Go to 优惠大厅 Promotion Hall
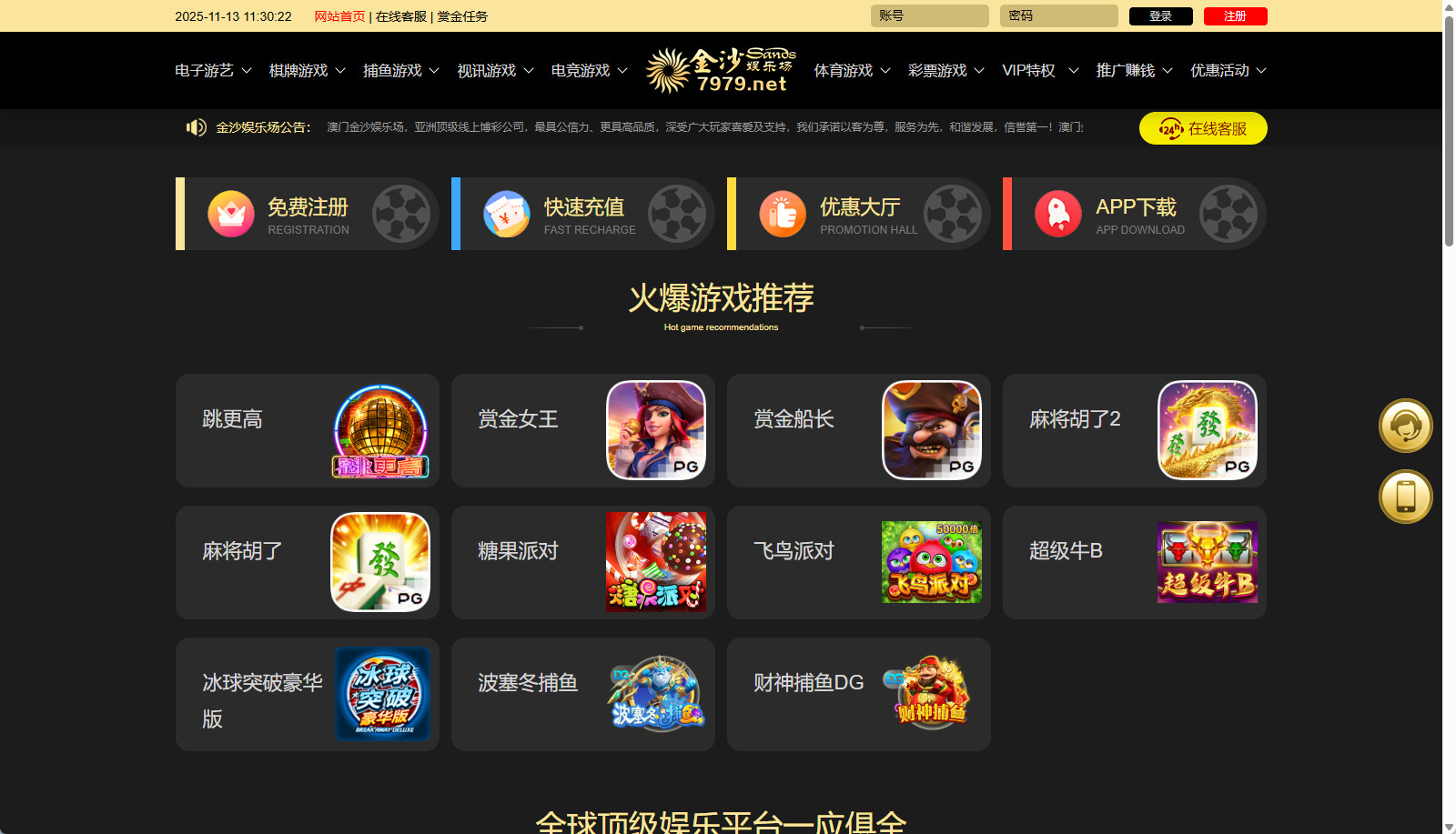The image size is (1456, 834). point(859,215)
